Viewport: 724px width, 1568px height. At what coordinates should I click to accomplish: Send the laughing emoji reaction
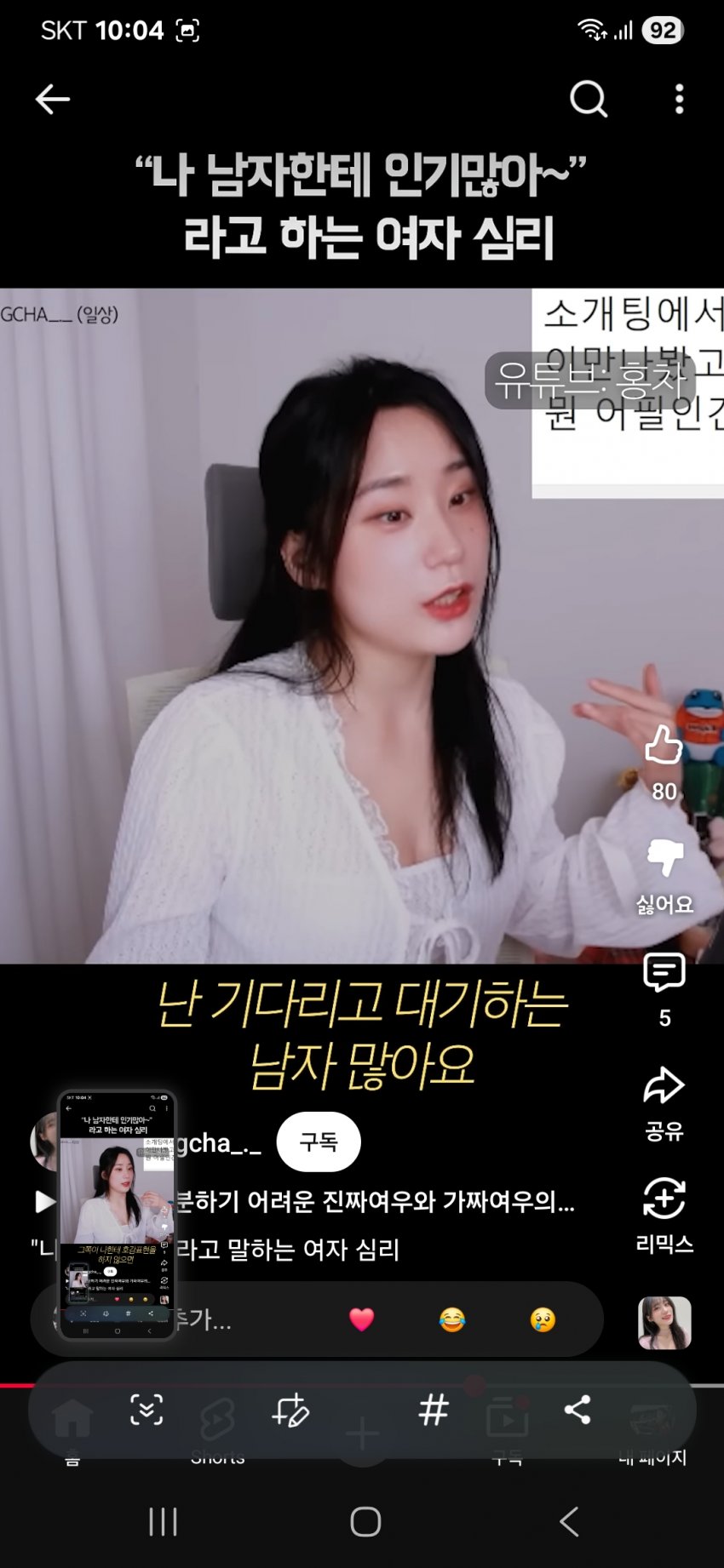pos(452,1319)
